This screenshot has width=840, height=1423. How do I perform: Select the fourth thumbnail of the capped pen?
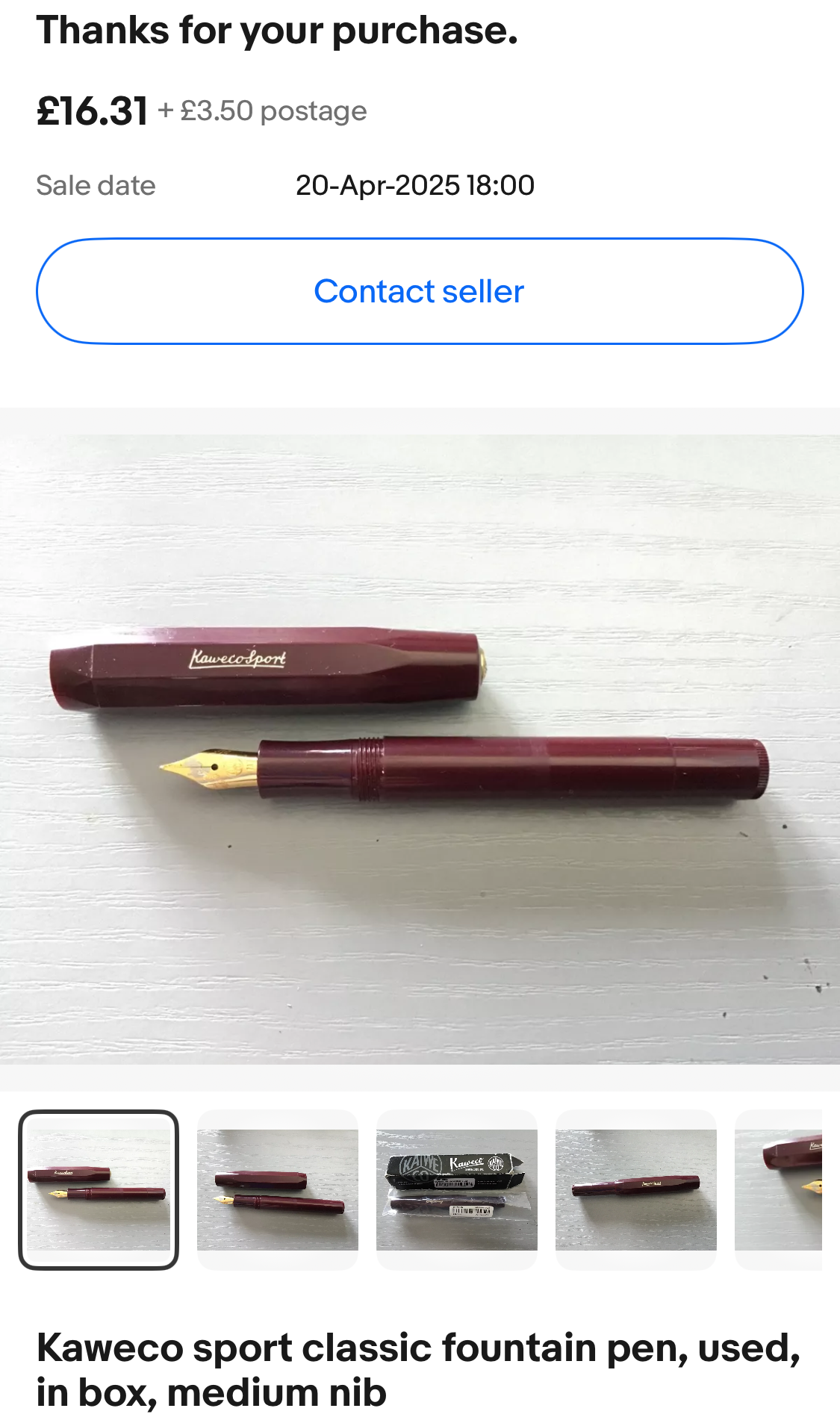pyautogui.click(x=636, y=1189)
